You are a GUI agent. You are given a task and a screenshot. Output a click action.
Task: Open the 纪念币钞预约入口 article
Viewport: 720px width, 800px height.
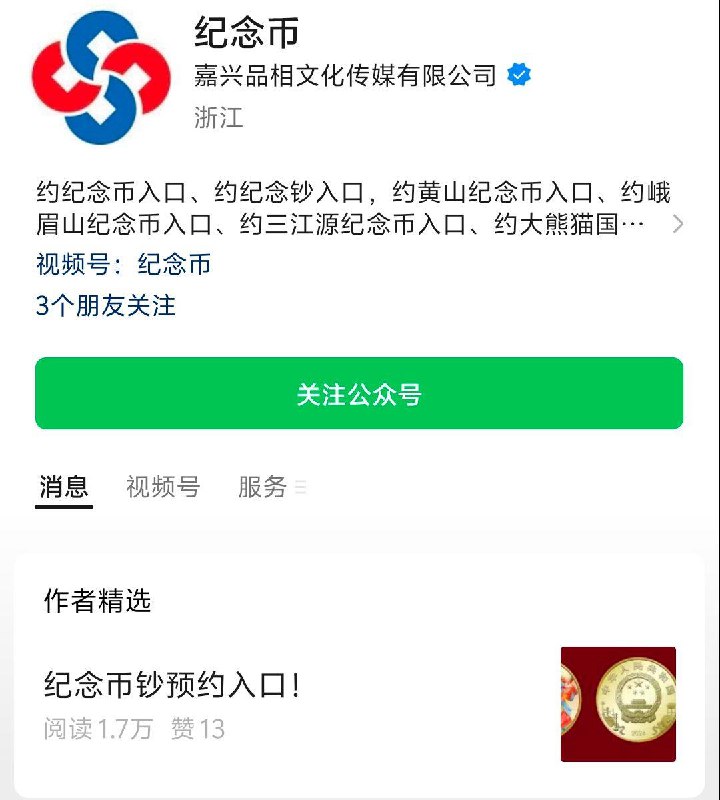coord(175,687)
